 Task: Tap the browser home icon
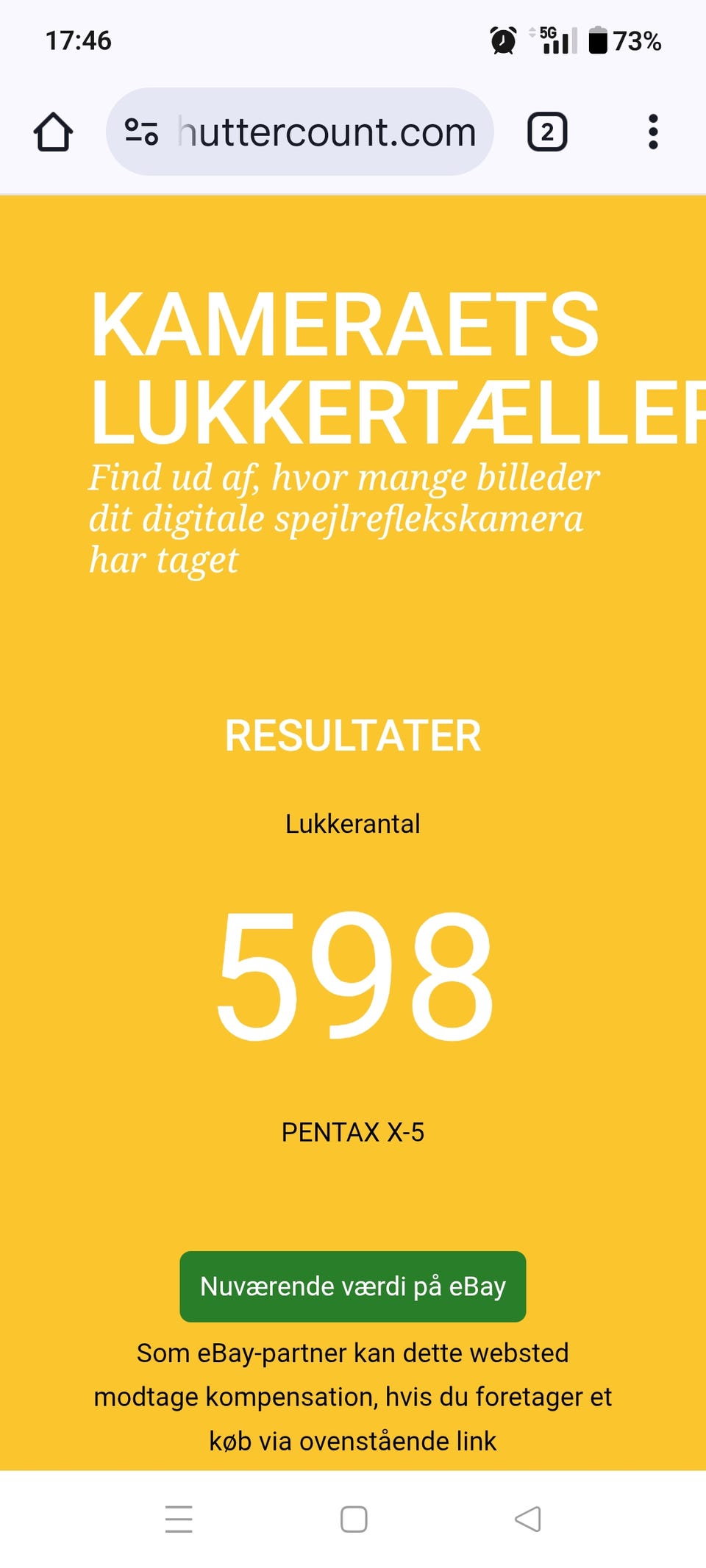[x=53, y=132]
